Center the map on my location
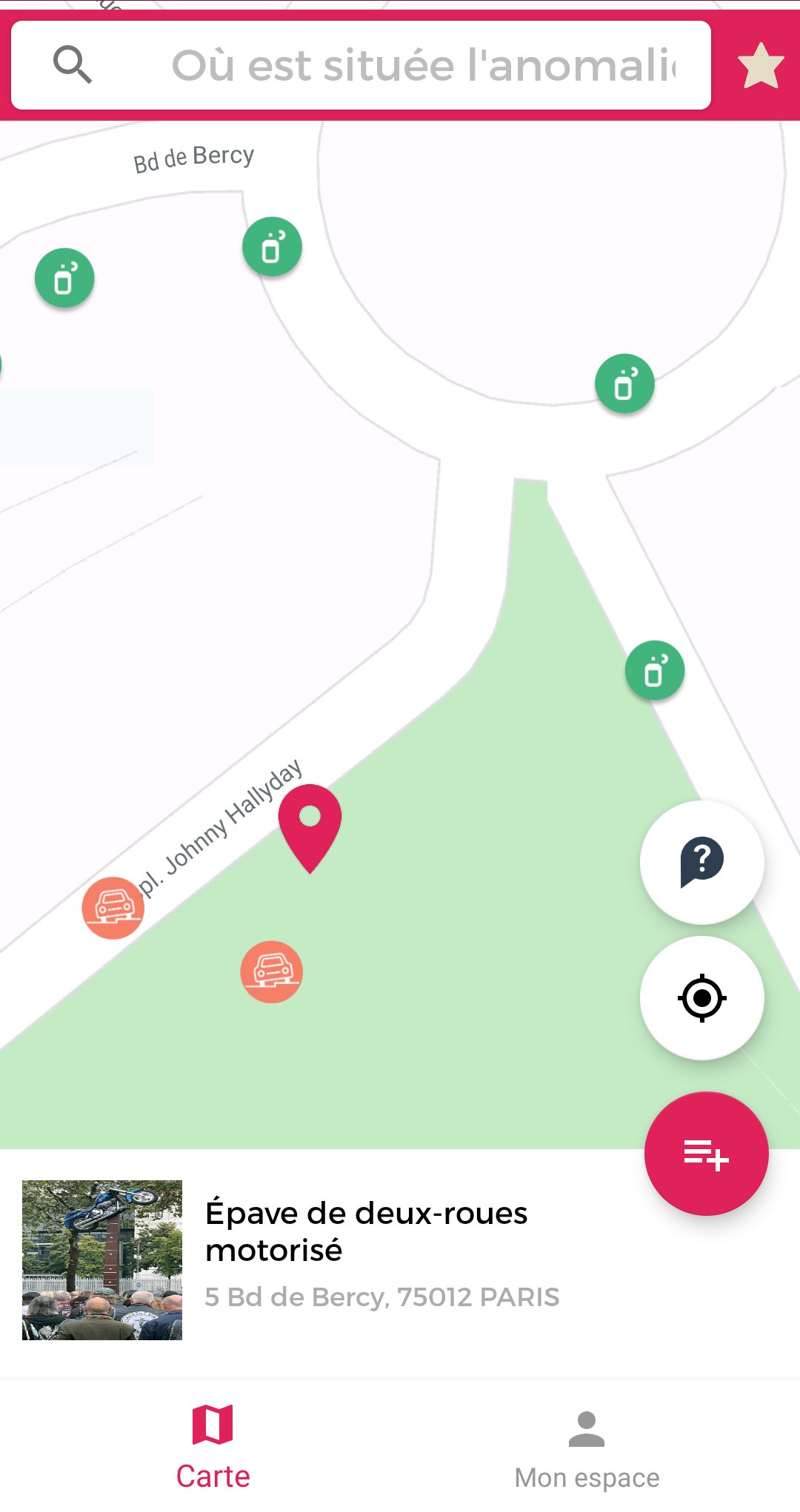The width and height of the screenshot is (800, 1512). pos(701,998)
